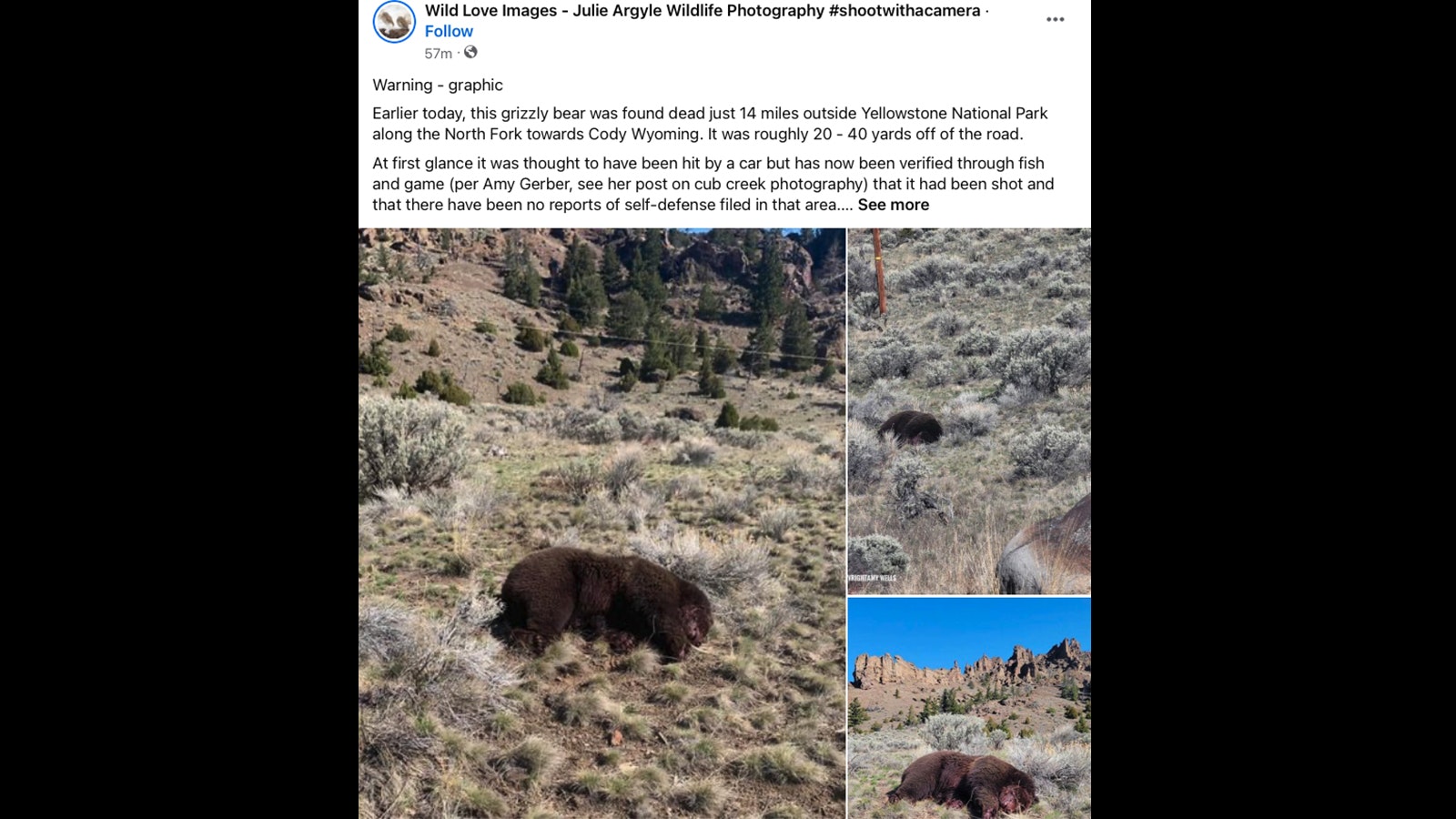Image resolution: width=1456 pixels, height=819 pixels.
Task: Open the top-right photo of the bear in sagebrush
Action: click(x=968, y=411)
